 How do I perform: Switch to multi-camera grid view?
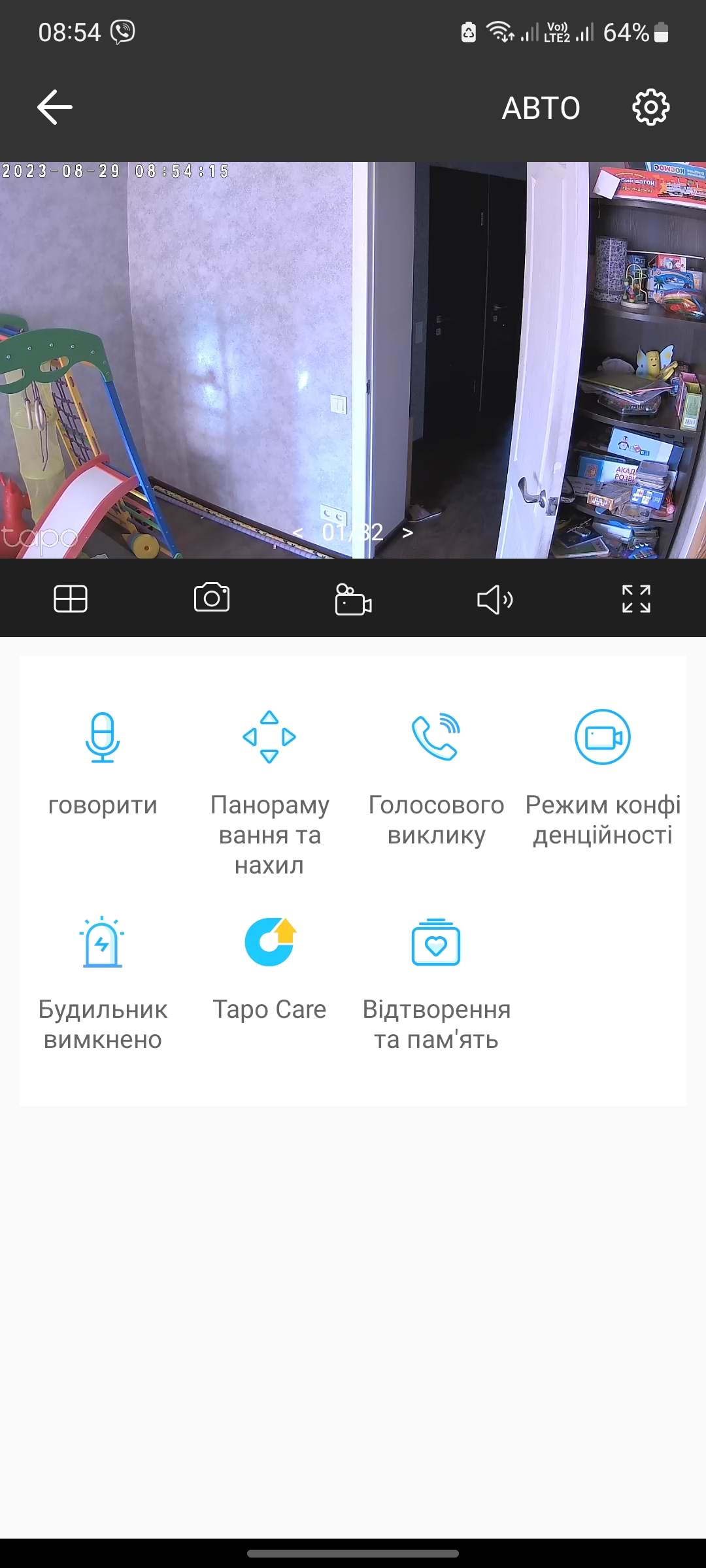[x=71, y=598]
